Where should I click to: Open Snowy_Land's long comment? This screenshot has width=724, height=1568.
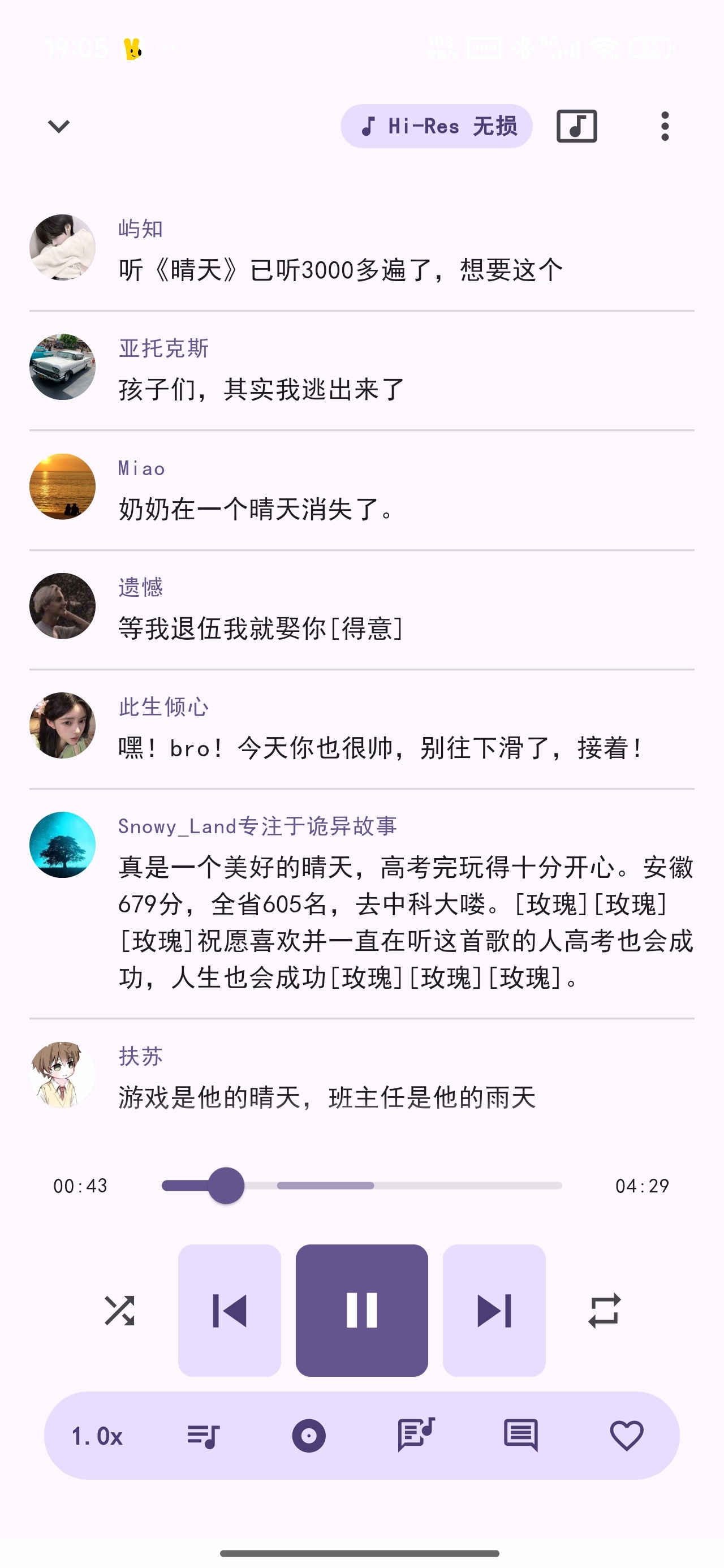(x=361, y=903)
